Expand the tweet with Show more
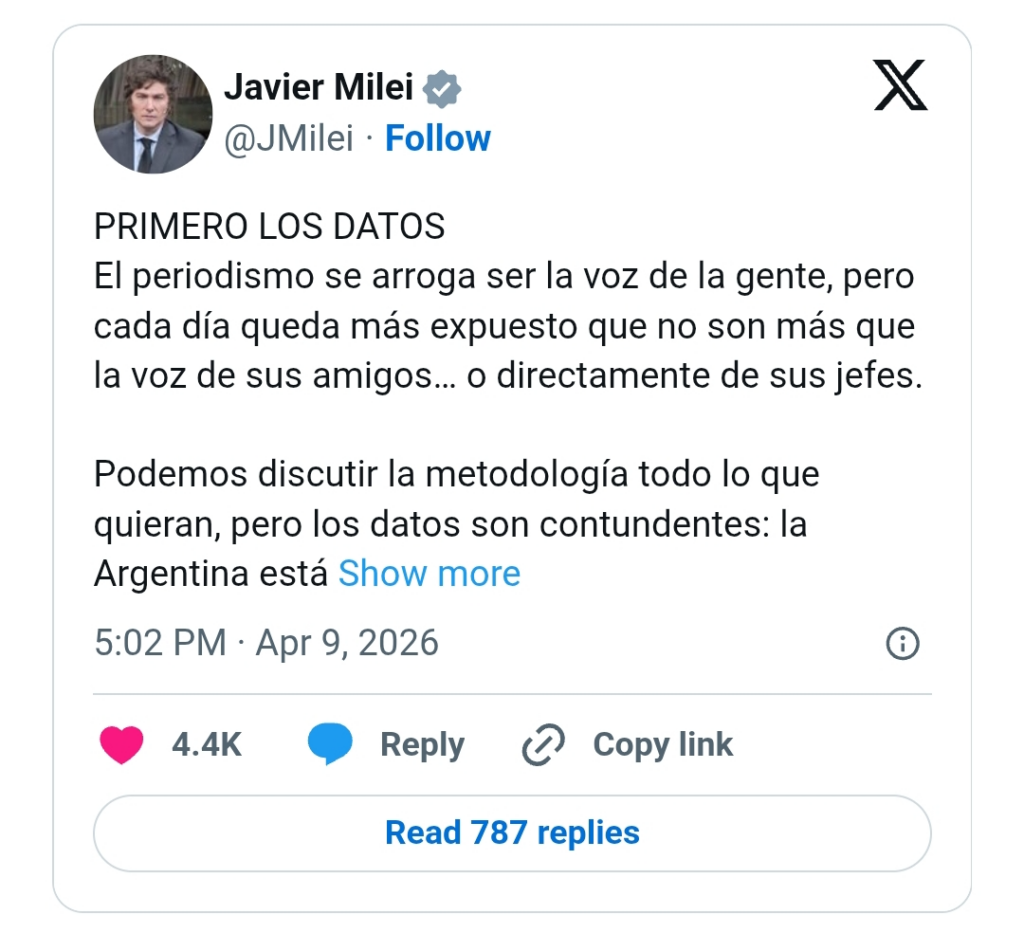The height and width of the screenshot is (933, 1024). 429,574
